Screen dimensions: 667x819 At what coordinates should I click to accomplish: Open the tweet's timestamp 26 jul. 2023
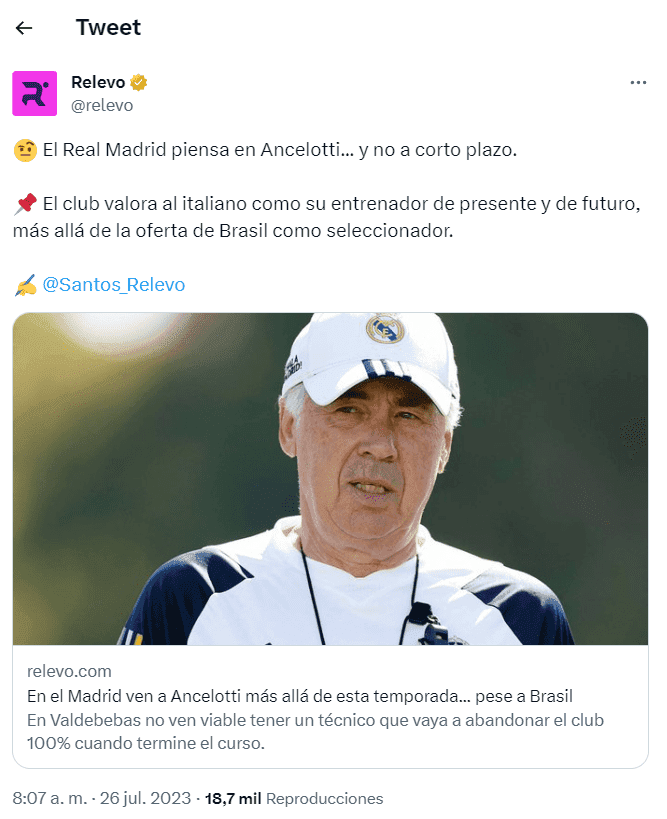point(104,799)
